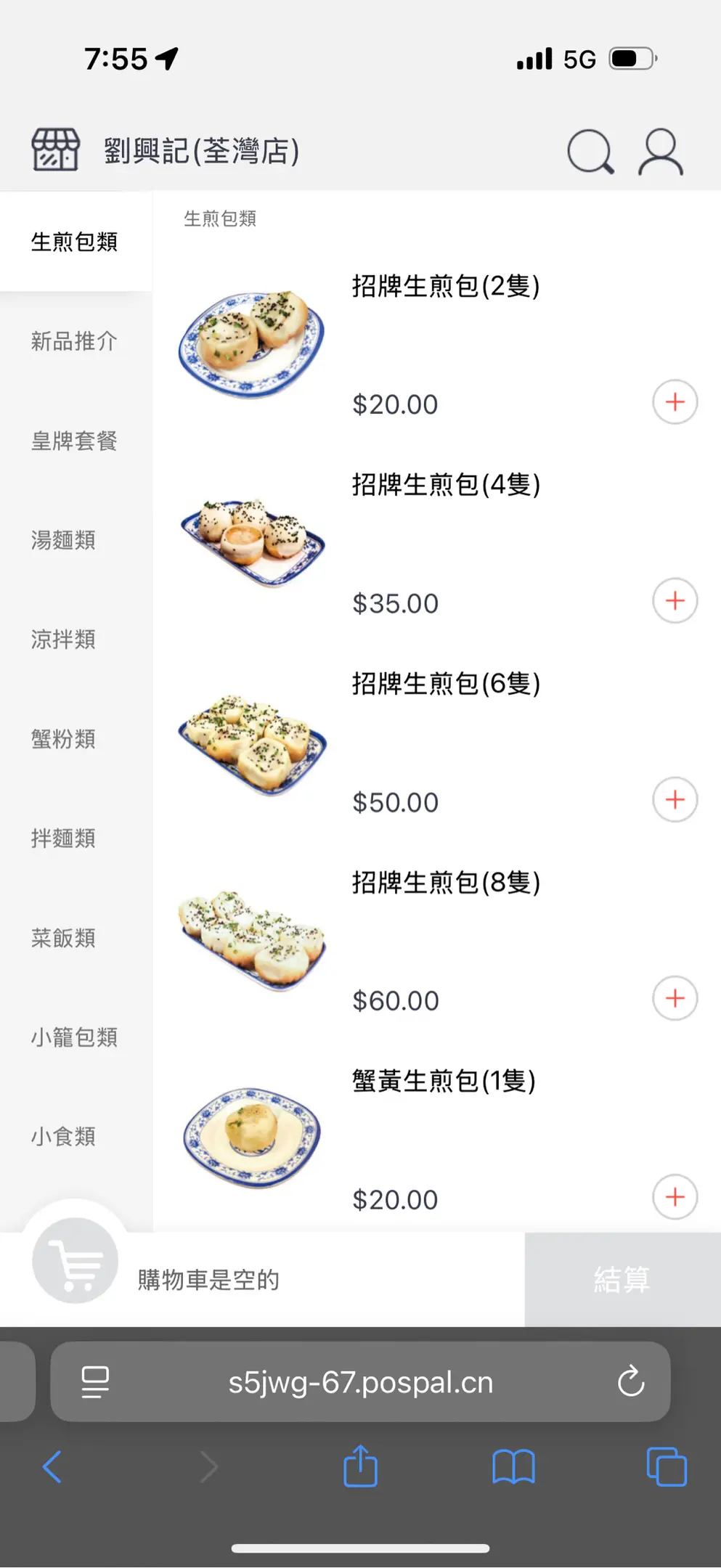
Task: Show the 湯麵類 category
Action: 64,540
